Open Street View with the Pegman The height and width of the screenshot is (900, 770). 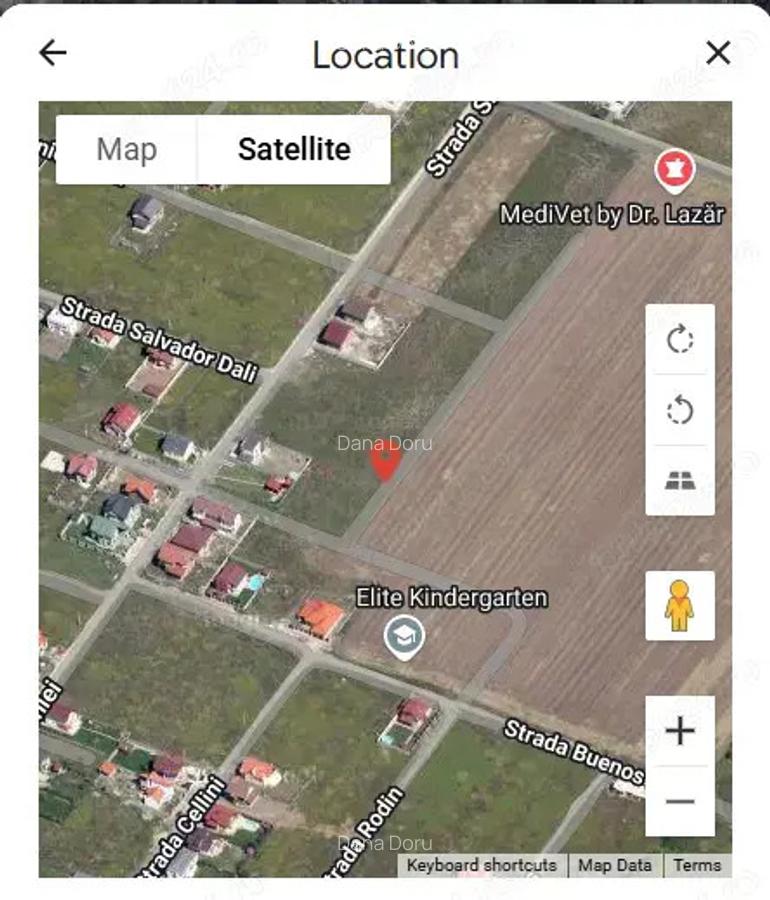click(x=680, y=606)
